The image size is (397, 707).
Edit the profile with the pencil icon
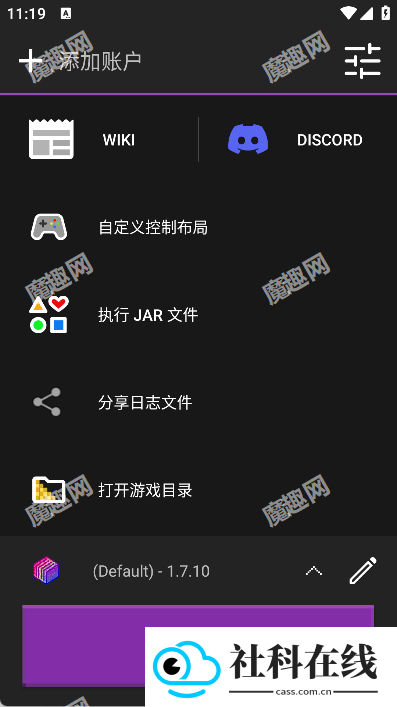click(x=363, y=571)
